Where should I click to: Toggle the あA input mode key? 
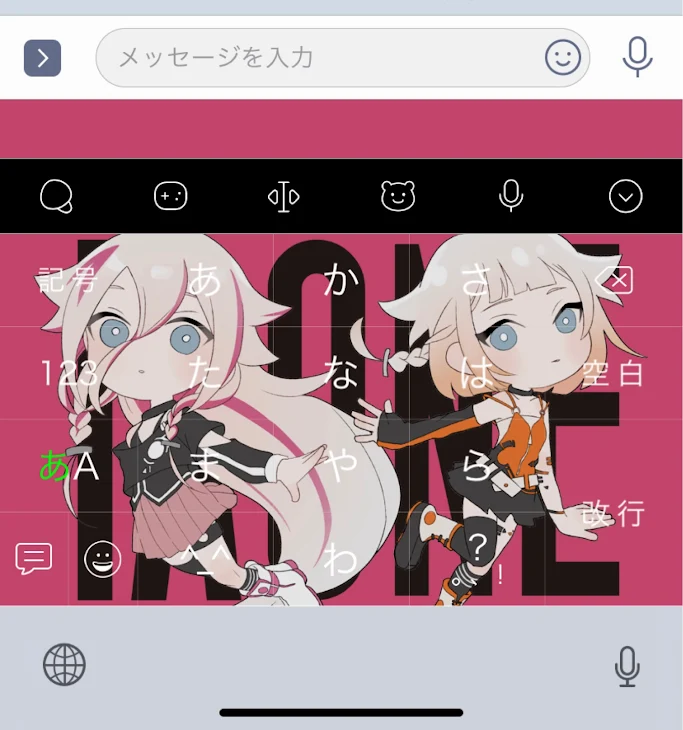[68, 466]
